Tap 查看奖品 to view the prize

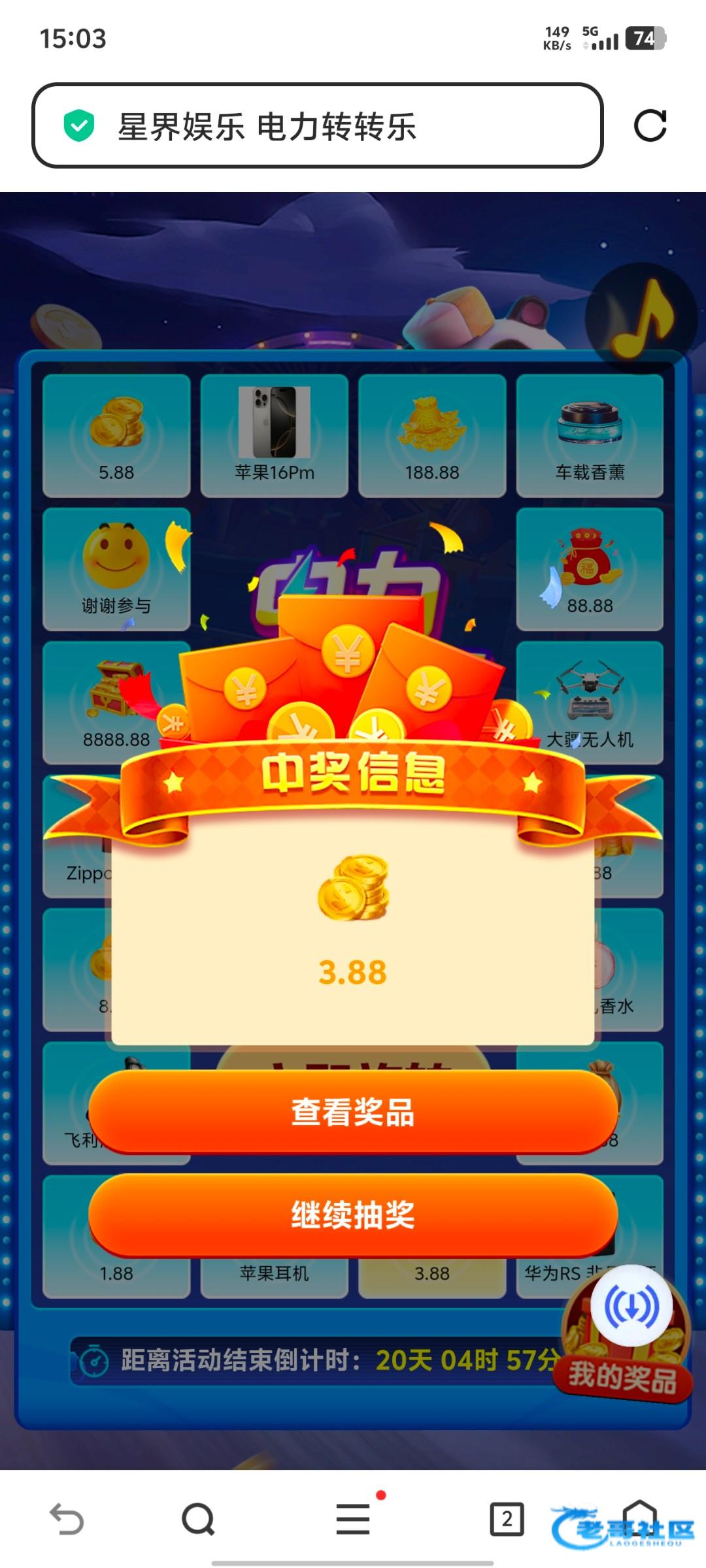point(353,1111)
